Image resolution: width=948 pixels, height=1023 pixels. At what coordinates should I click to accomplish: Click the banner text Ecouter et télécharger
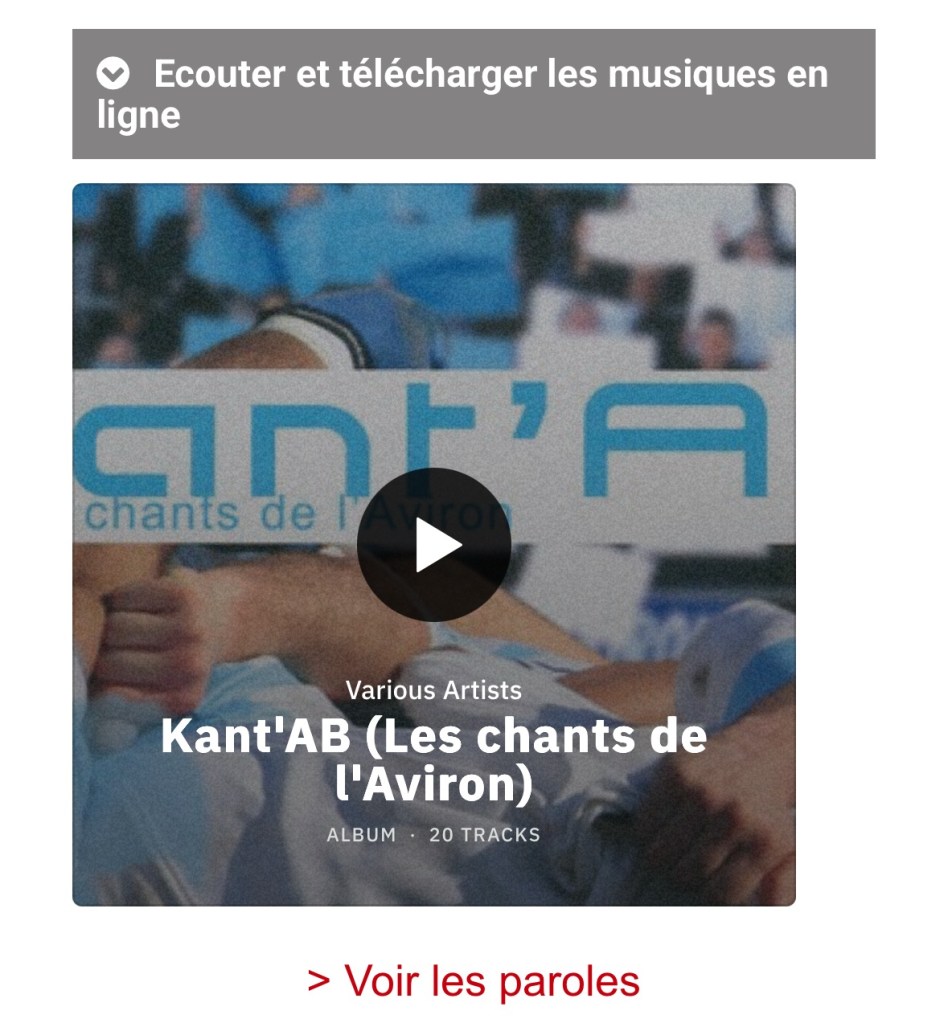[x=490, y=72]
